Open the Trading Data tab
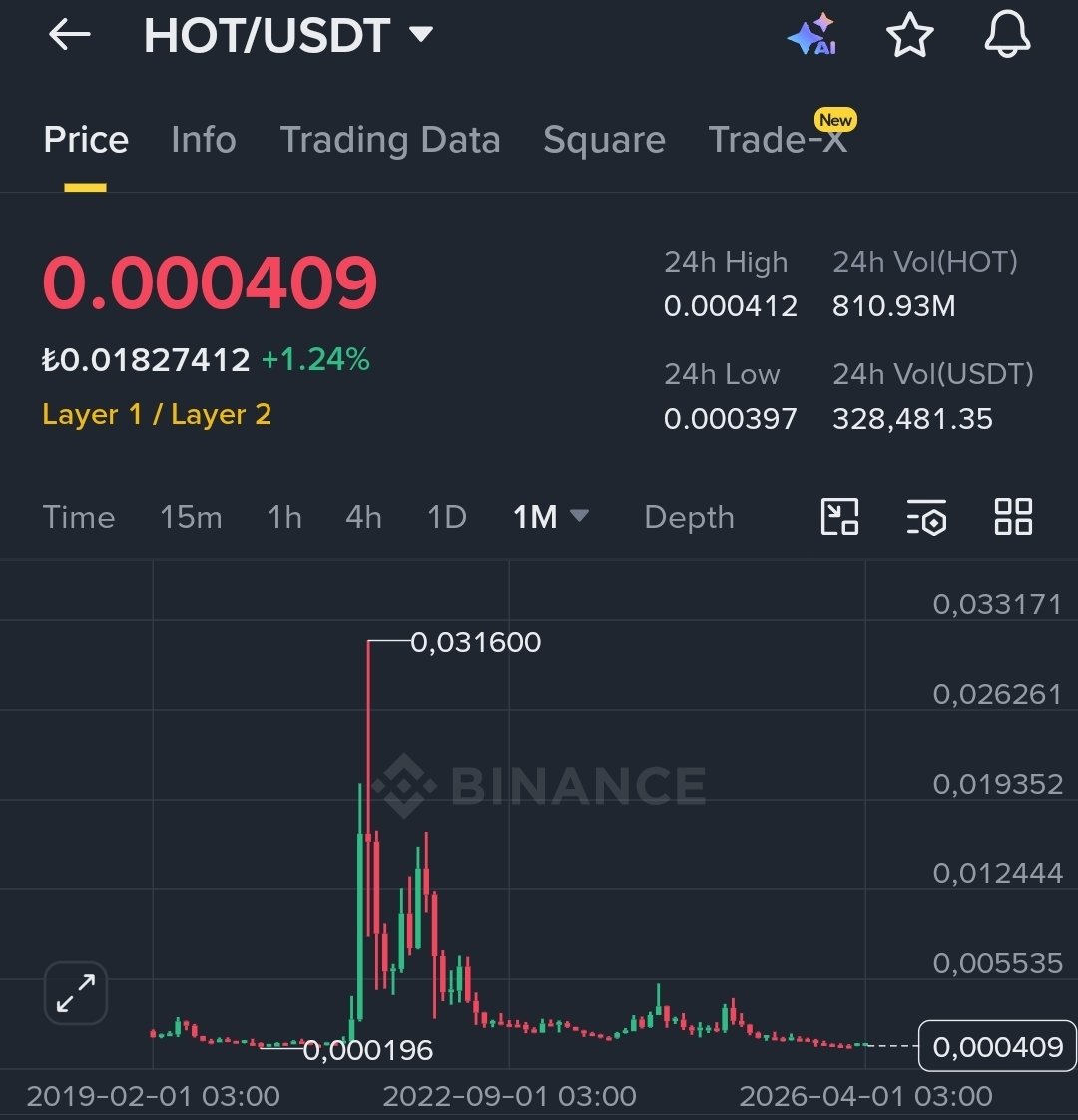This screenshot has height=1120, width=1078. tap(389, 140)
